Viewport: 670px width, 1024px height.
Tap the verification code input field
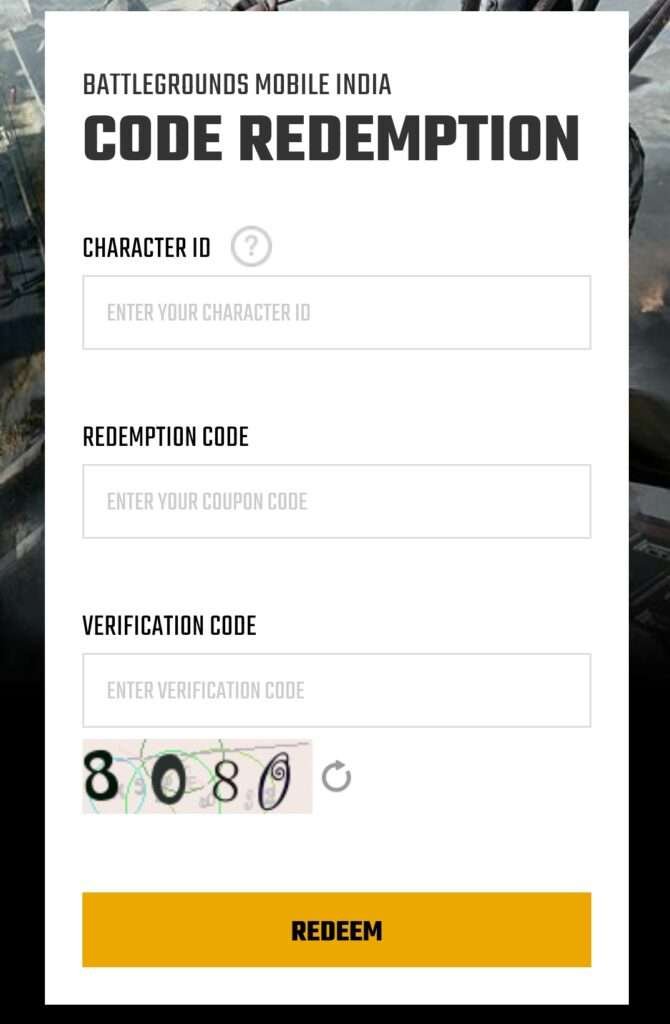pyautogui.click(x=336, y=690)
